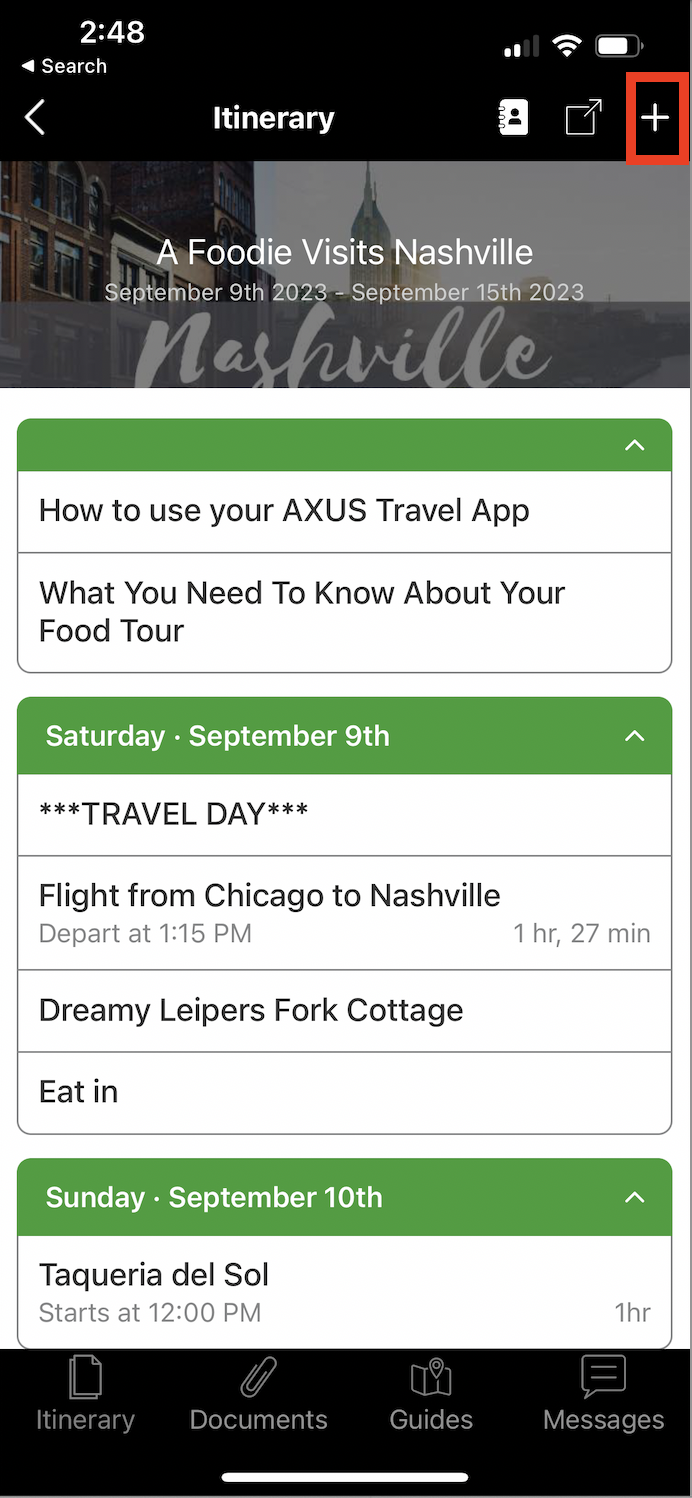Viewport: 692px width, 1498px height.
Task: Open Dreamy Leipers Fork Cottage details
Action: [x=345, y=1010]
